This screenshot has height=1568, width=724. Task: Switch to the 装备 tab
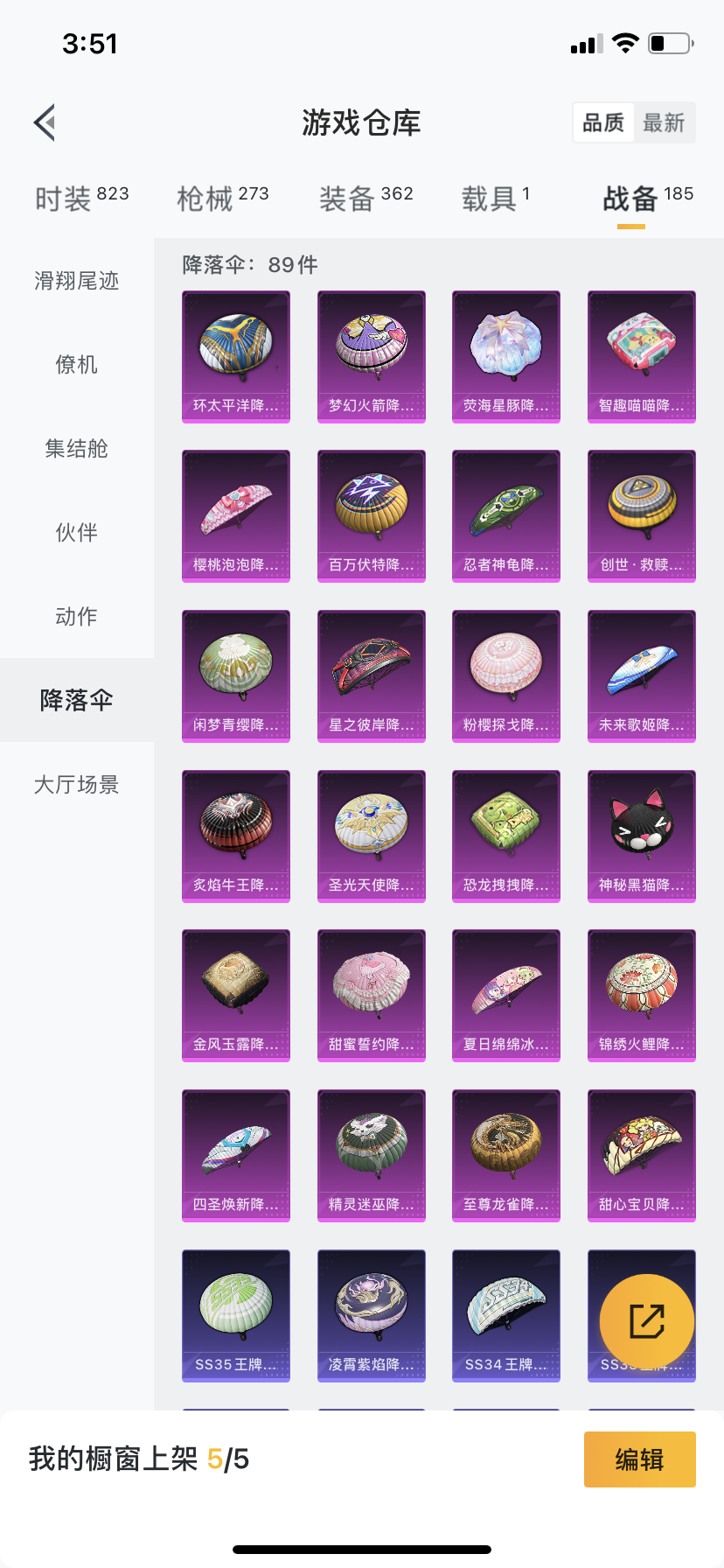click(365, 199)
